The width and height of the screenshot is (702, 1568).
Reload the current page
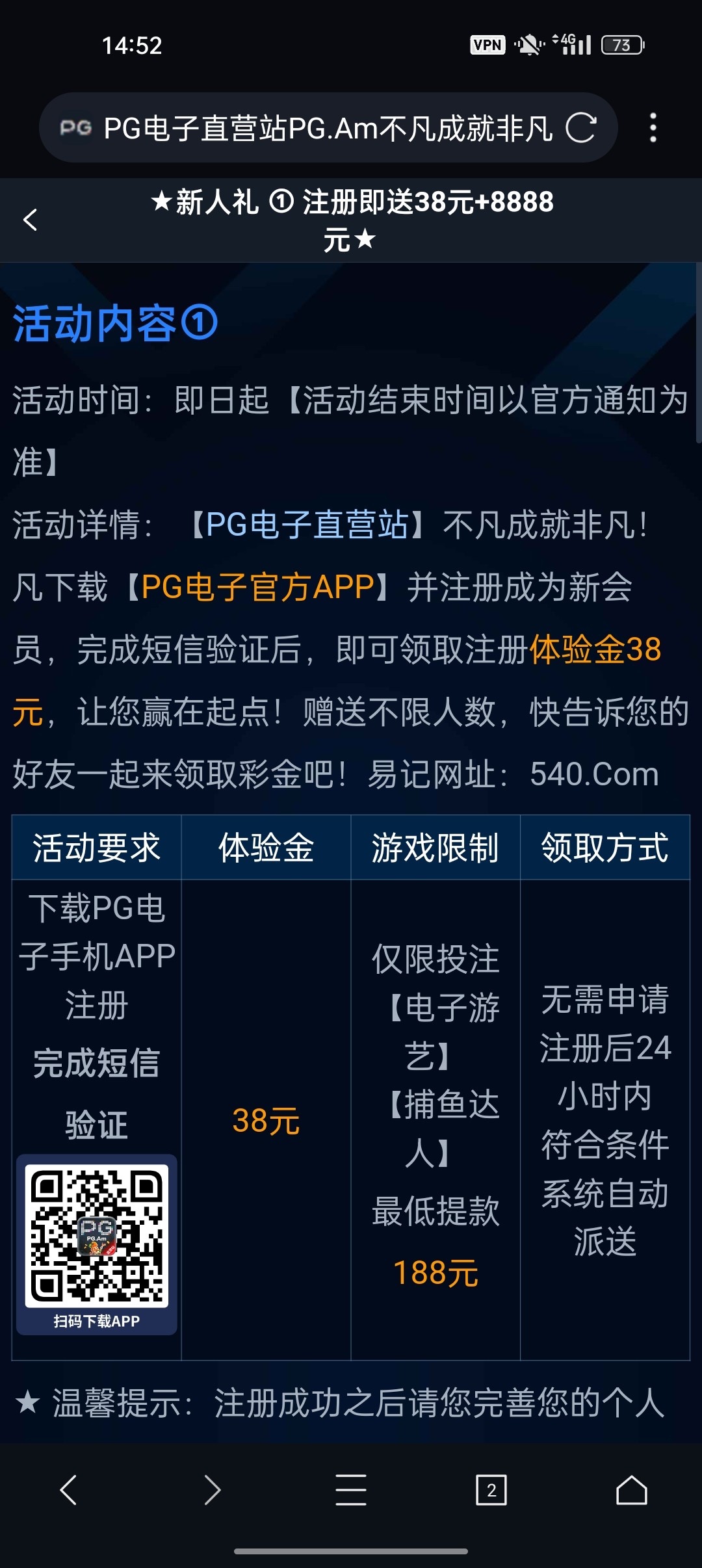pyautogui.click(x=580, y=128)
